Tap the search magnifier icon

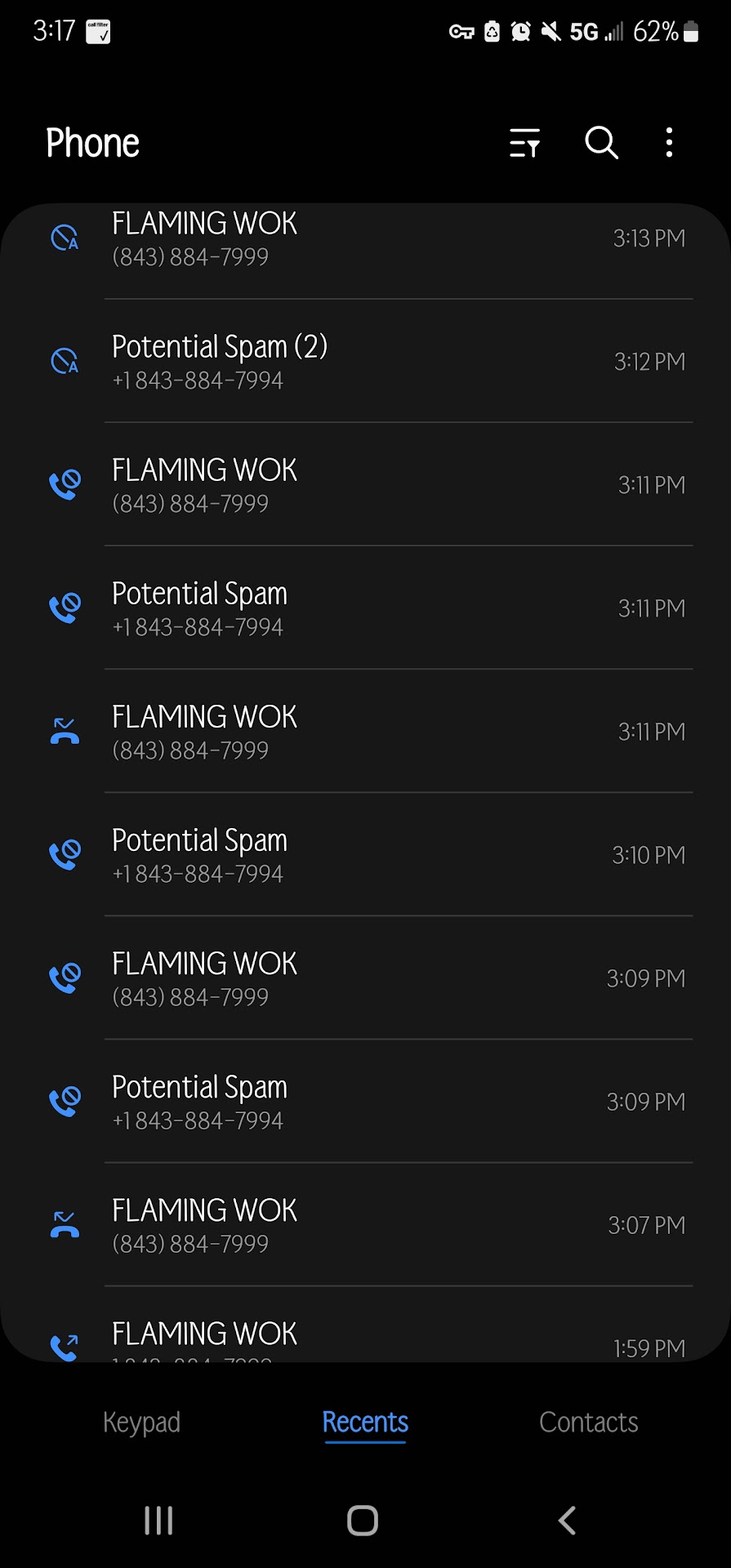point(601,143)
